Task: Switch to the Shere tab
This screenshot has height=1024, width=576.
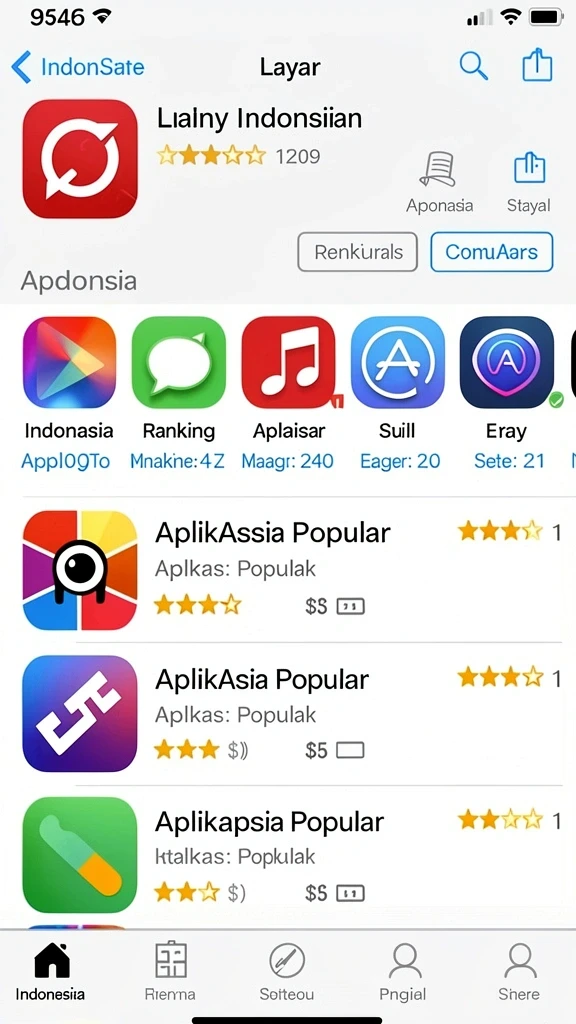Action: pos(519,972)
